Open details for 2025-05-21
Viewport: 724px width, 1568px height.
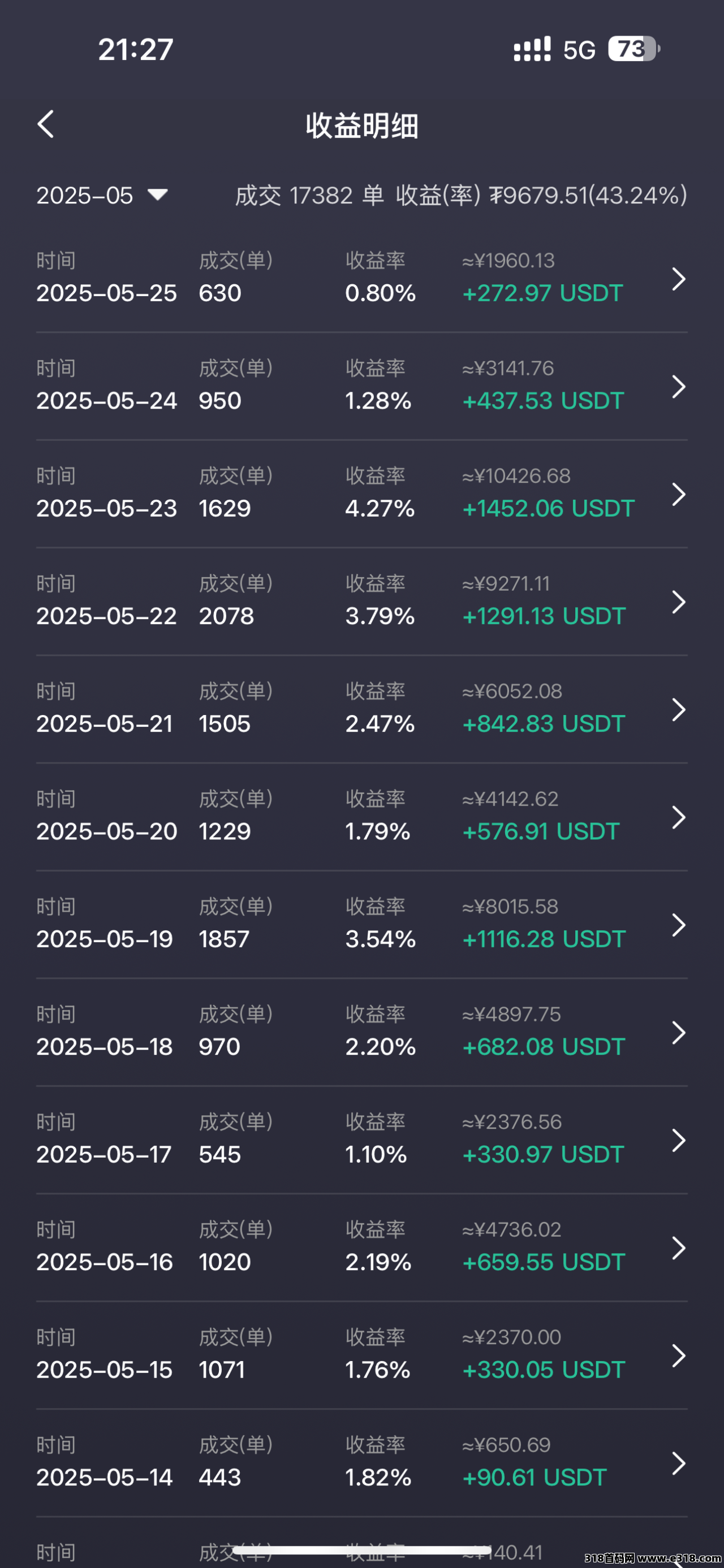361,710
